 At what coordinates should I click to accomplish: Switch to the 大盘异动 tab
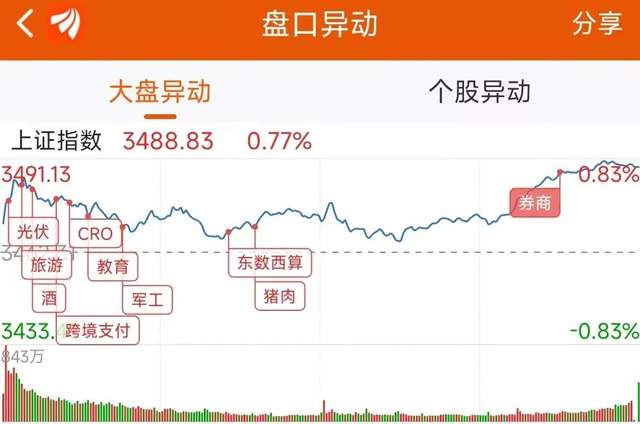coord(160,92)
